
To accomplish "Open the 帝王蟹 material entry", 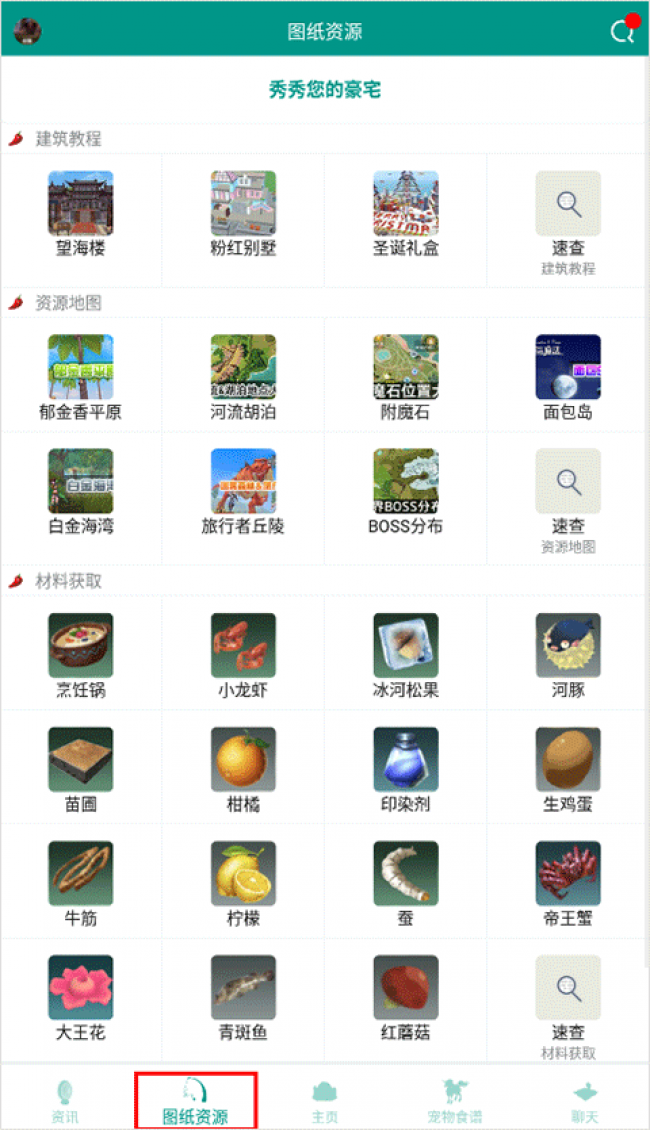I will click(568, 884).
